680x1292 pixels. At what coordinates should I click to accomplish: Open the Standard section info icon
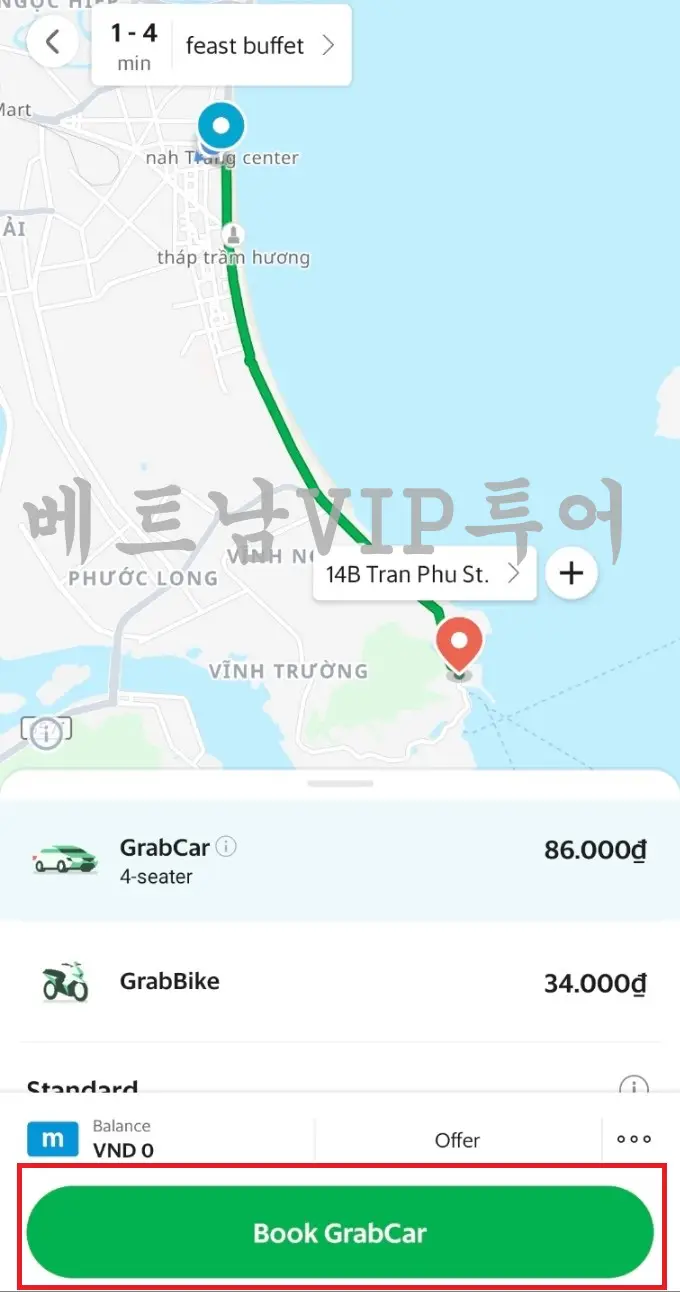click(x=633, y=1087)
